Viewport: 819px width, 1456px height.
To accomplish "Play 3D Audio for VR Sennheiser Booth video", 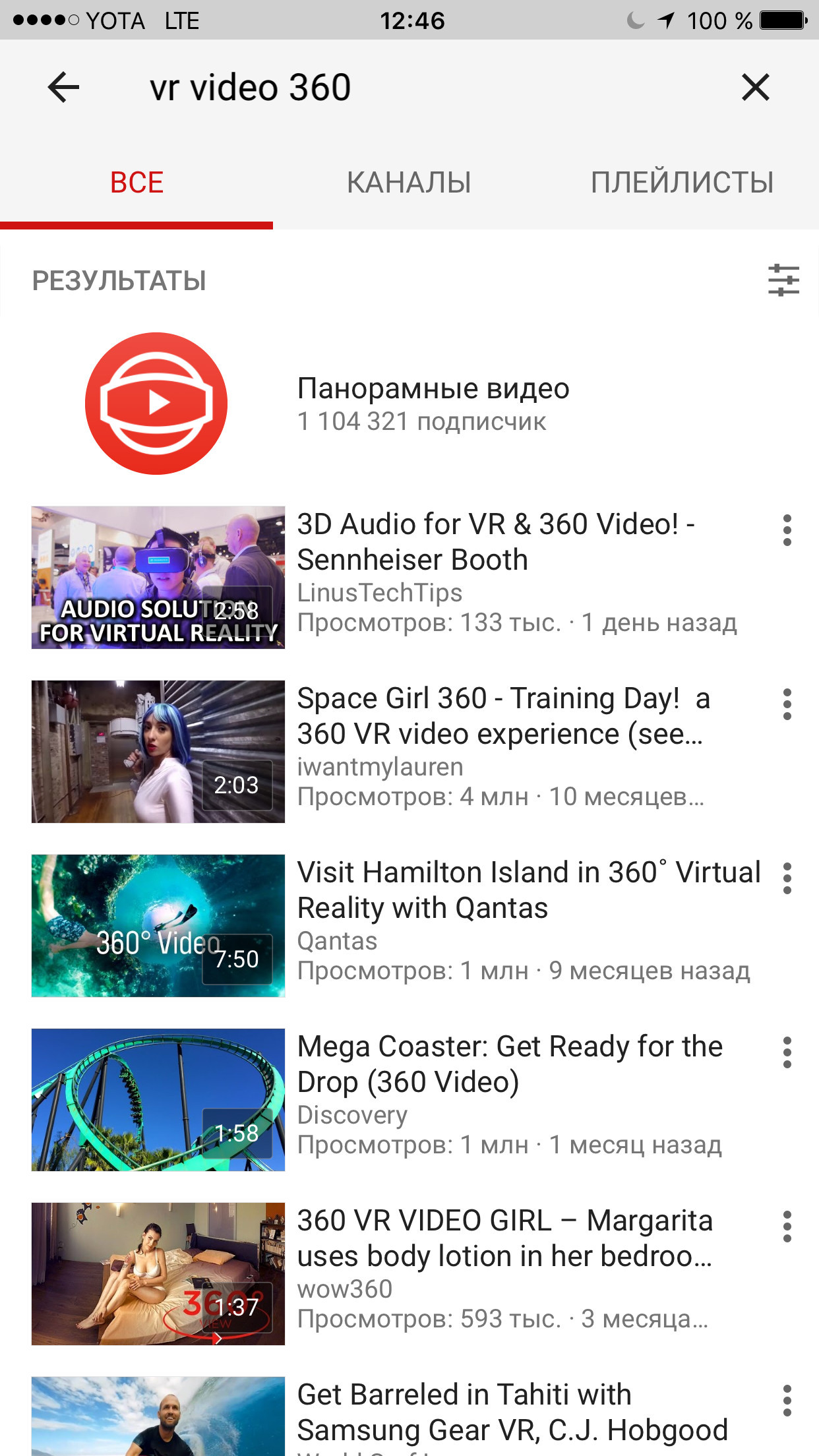I will coord(158,578).
